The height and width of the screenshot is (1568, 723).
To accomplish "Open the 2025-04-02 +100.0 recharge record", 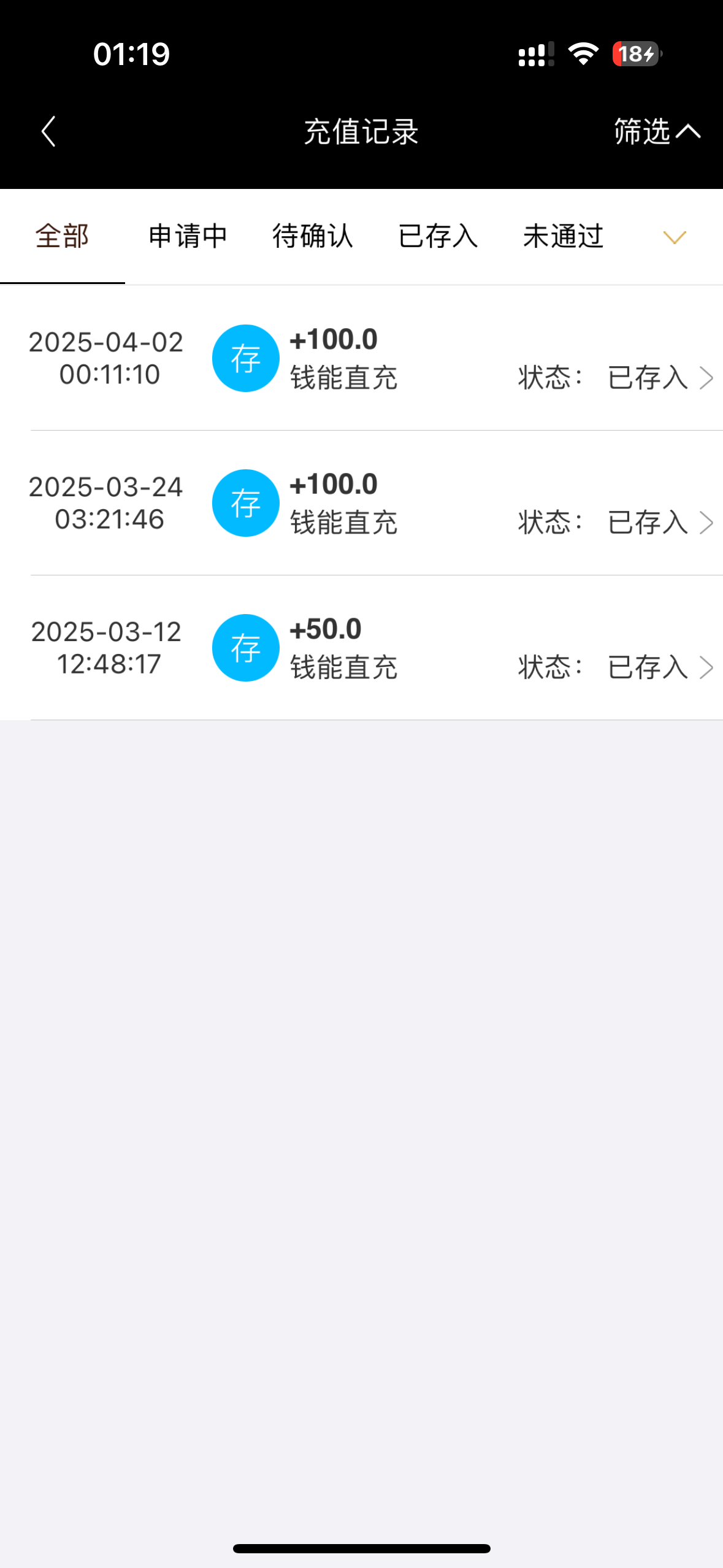I will [362, 358].
